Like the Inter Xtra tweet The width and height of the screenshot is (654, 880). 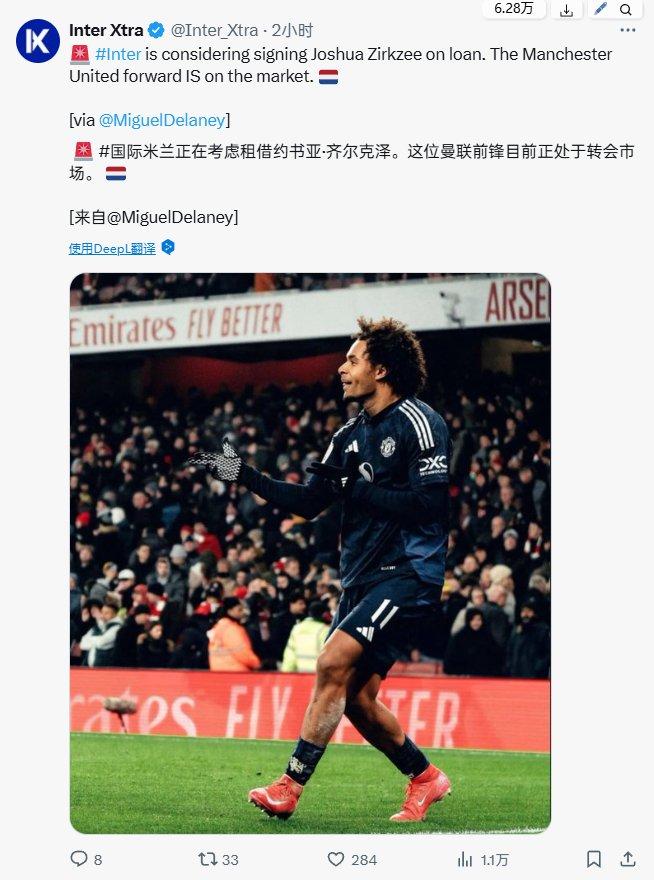[x=337, y=859]
